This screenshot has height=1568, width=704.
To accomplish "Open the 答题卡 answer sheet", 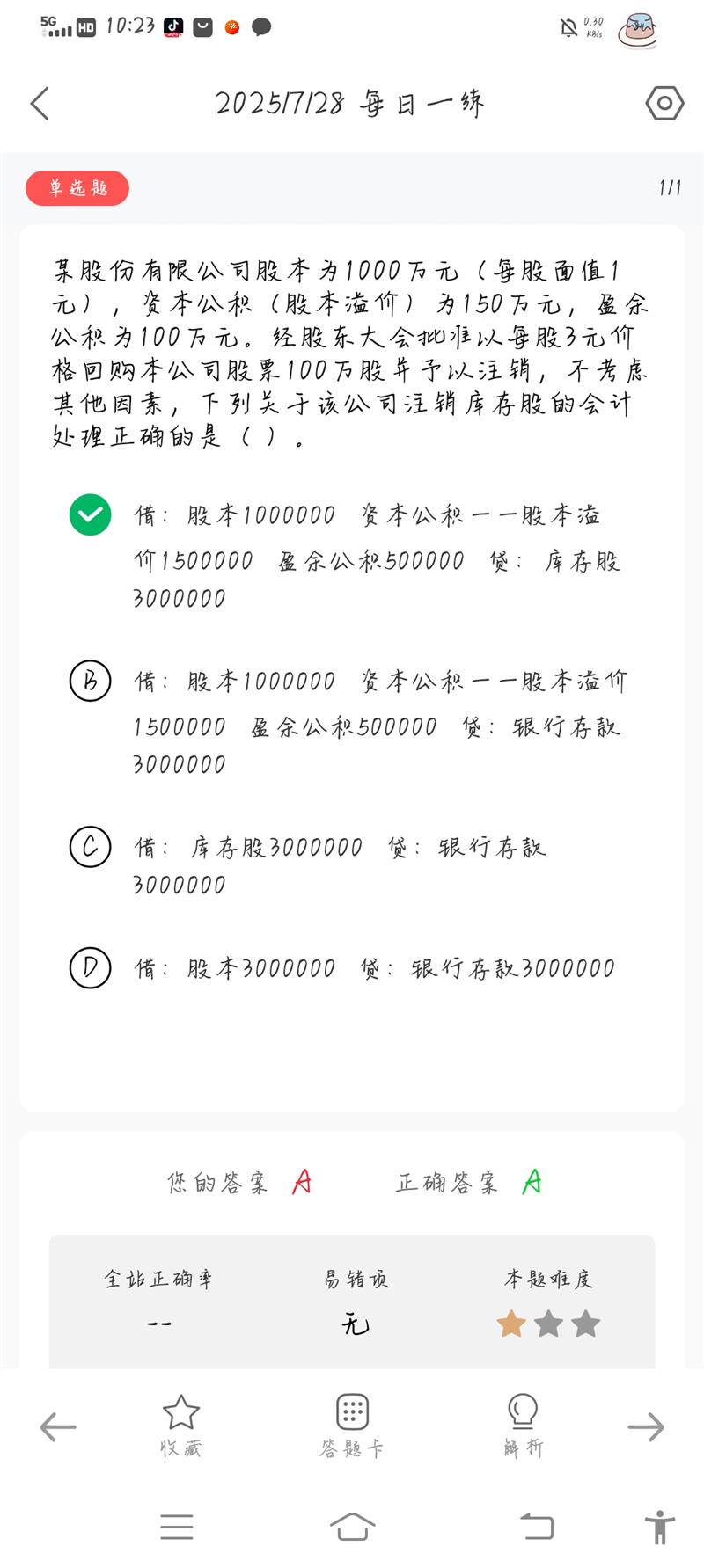I will [352, 1426].
